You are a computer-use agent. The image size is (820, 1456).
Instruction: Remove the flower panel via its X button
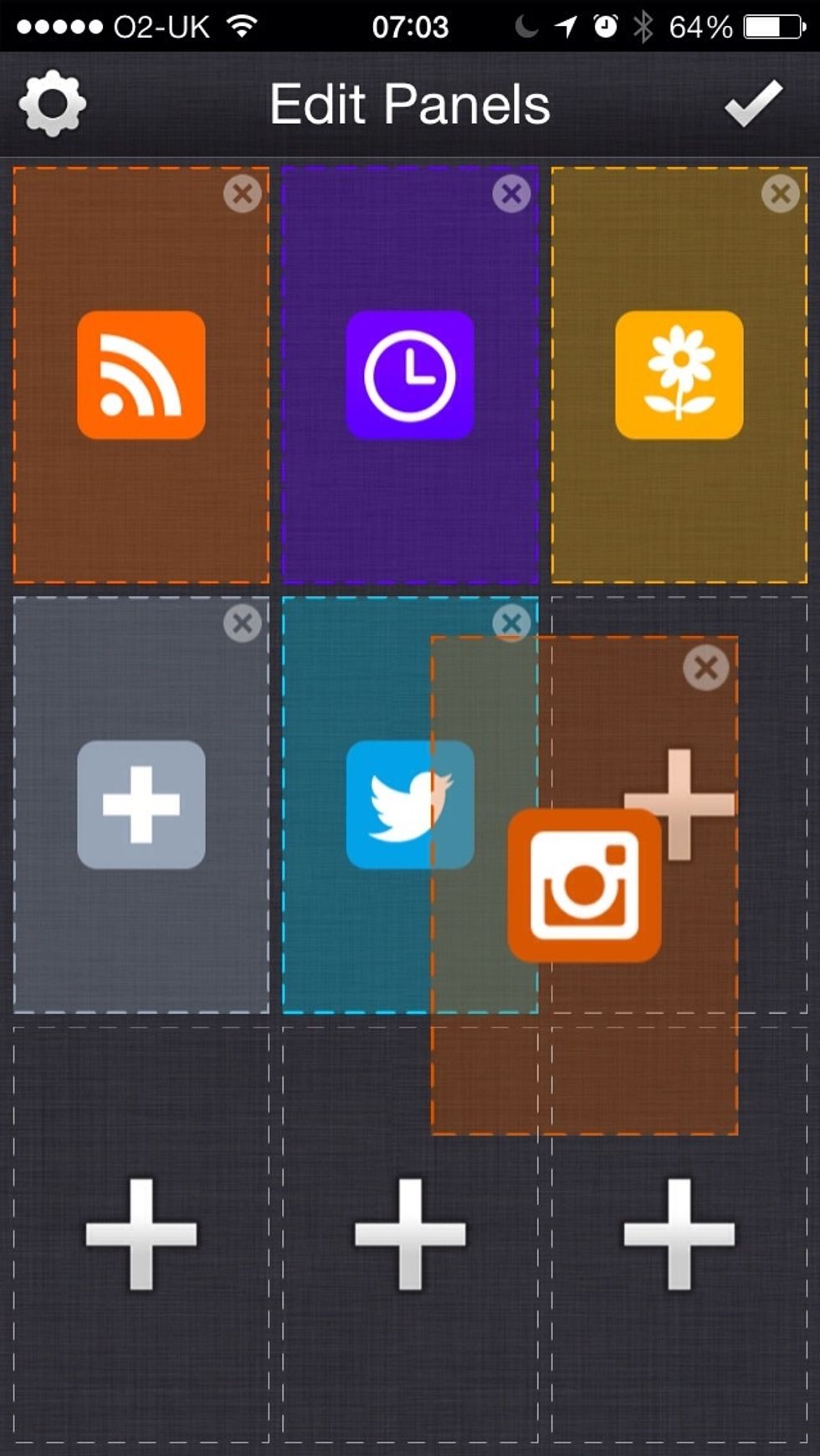(780, 193)
